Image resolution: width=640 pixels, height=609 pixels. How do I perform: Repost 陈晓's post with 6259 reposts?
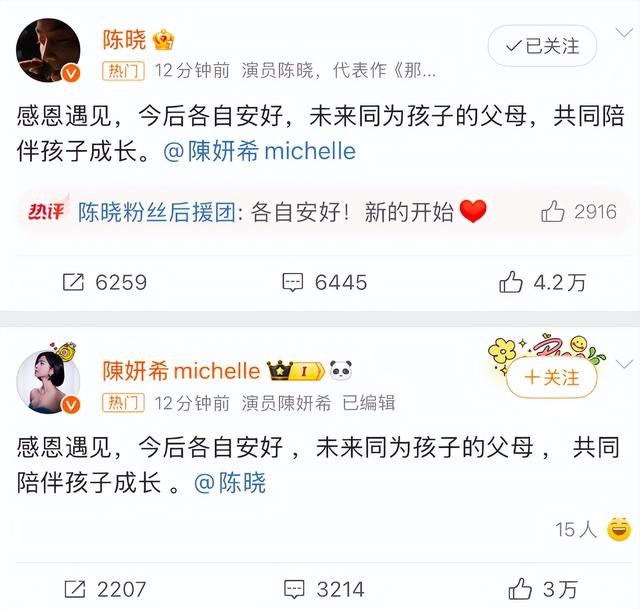pos(104,283)
